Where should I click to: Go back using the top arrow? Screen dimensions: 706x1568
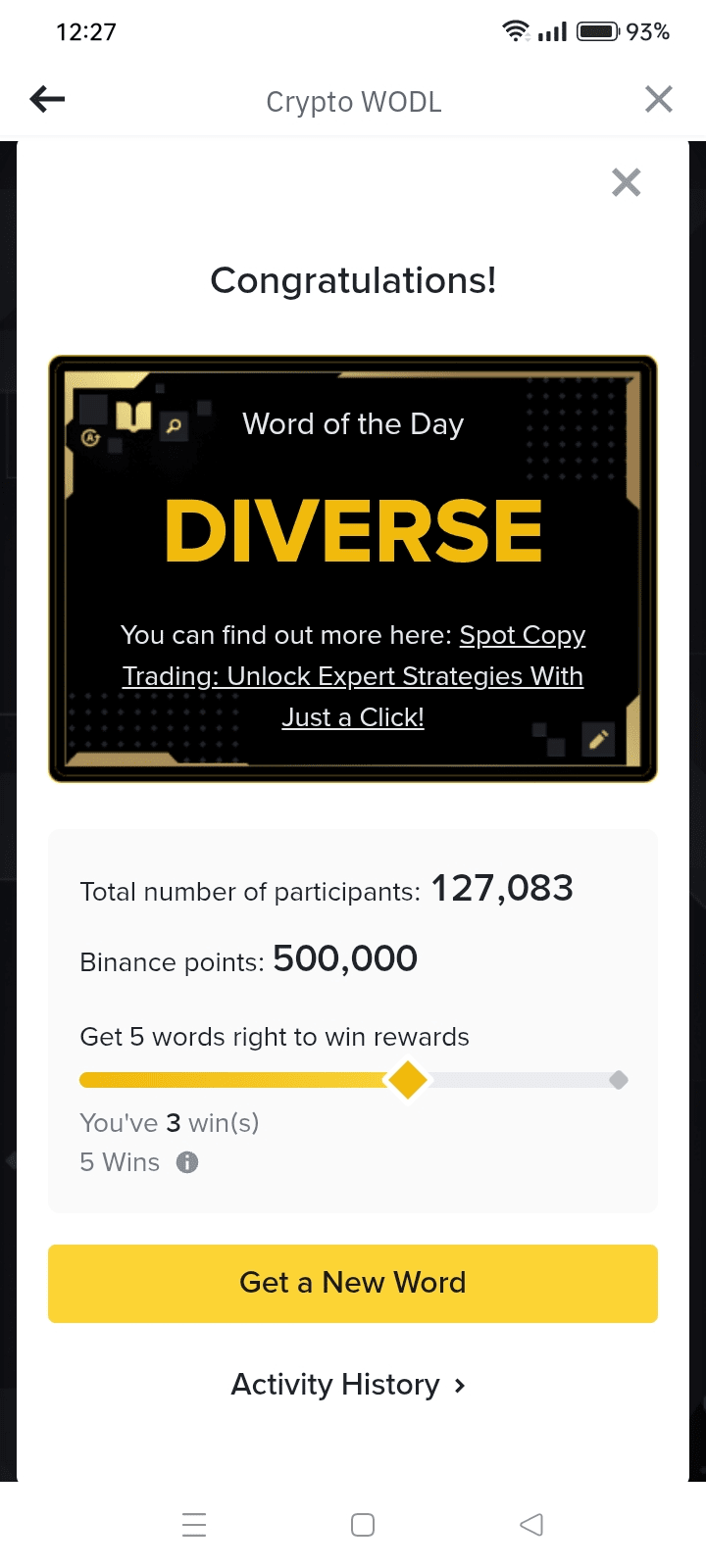[x=47, y=99]
